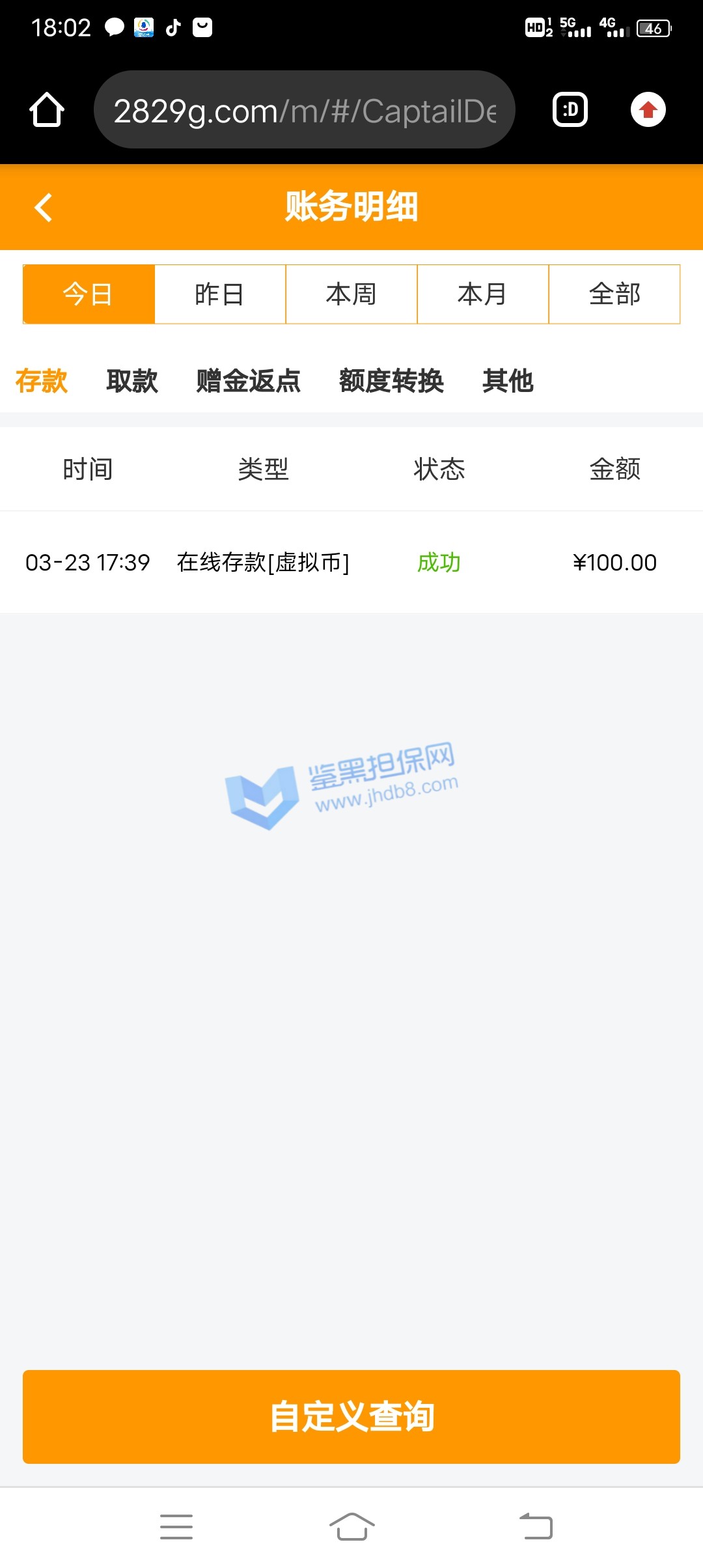Show 全部 records
This screenshot has height=1568, width=703.
(x=614, y=294)
